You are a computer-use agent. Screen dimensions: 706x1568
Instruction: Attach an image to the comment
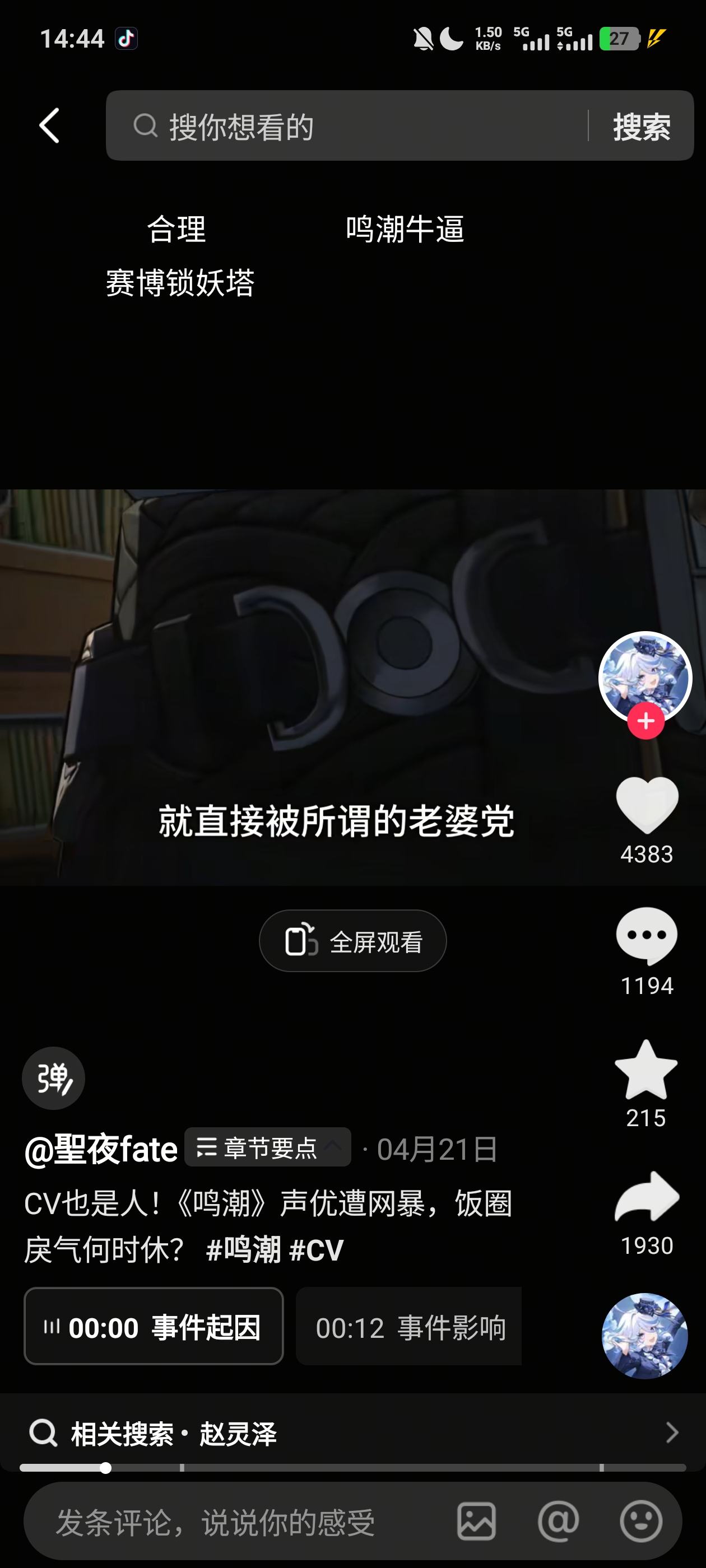tap(476, 1521)
